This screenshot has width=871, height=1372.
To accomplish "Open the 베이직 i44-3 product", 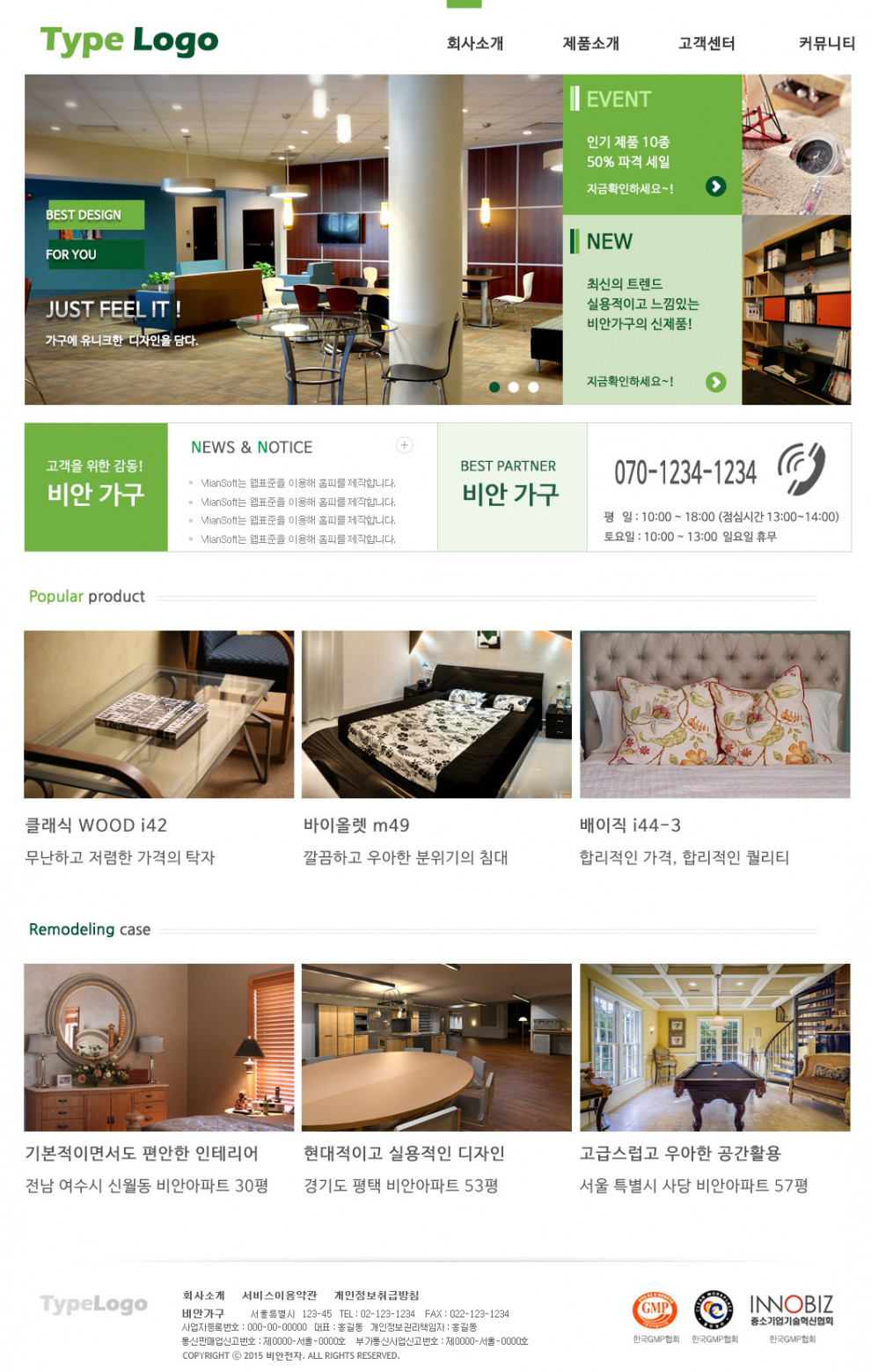I will pyautogui.click(x=714, y=714).
